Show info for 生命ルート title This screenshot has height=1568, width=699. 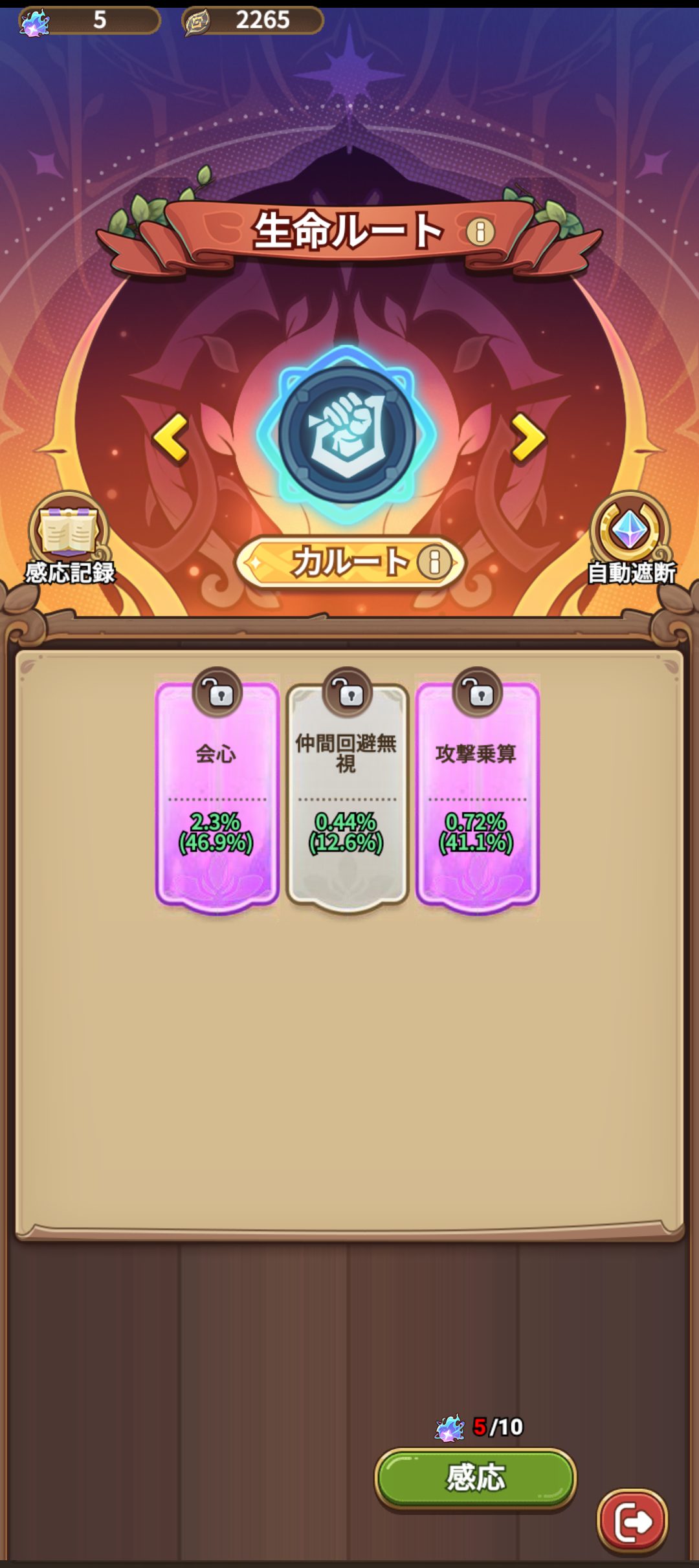pyautogui.click(x=480, y=232)
